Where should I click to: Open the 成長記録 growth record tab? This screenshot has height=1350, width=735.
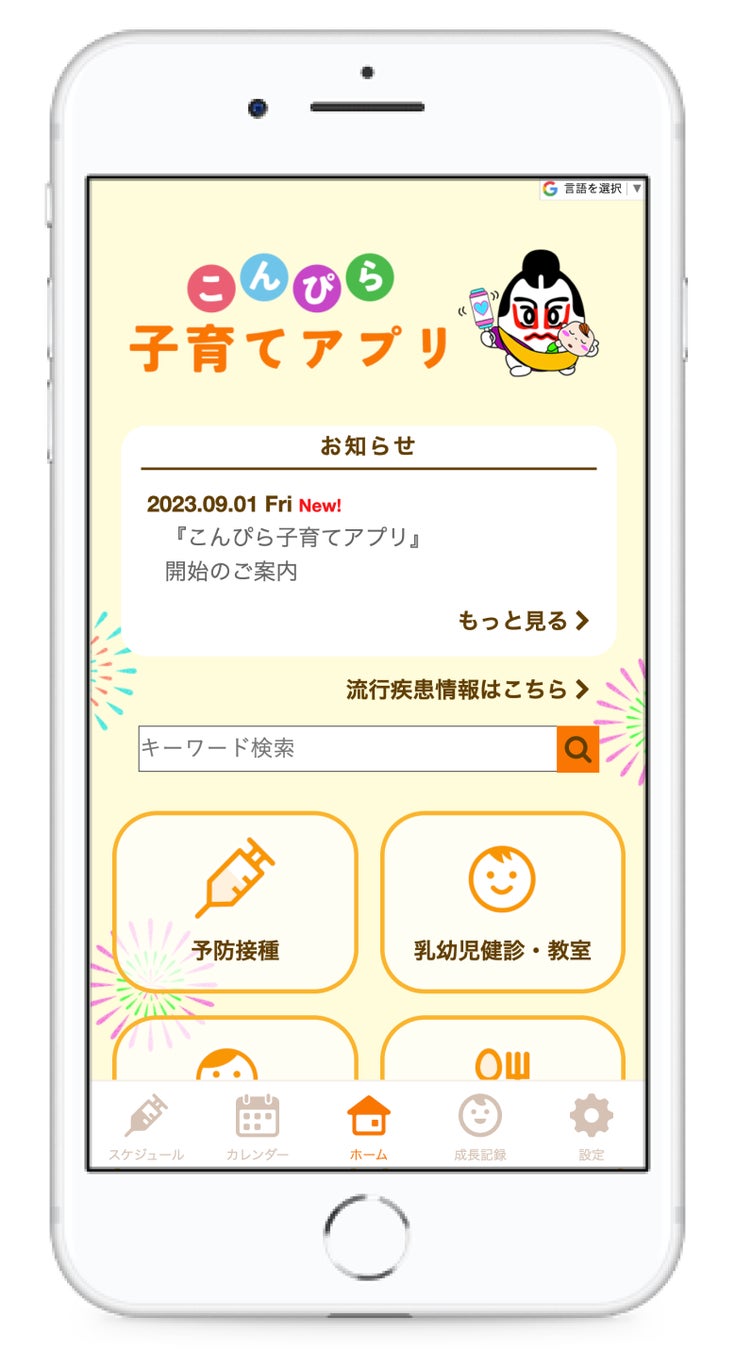(480, 1127)
